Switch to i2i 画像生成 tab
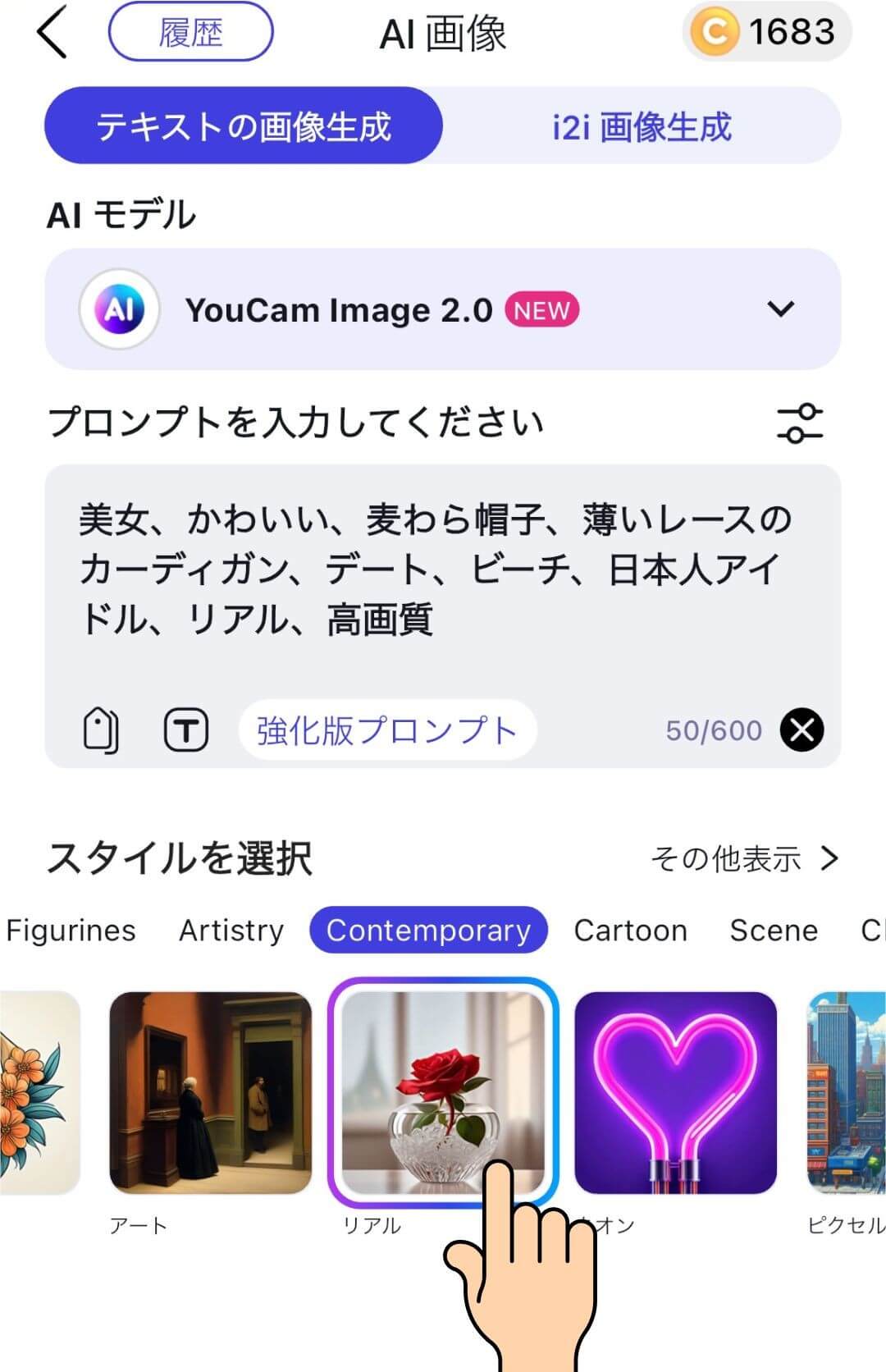Screen dimensions: 886x1372 pos(642,125)
